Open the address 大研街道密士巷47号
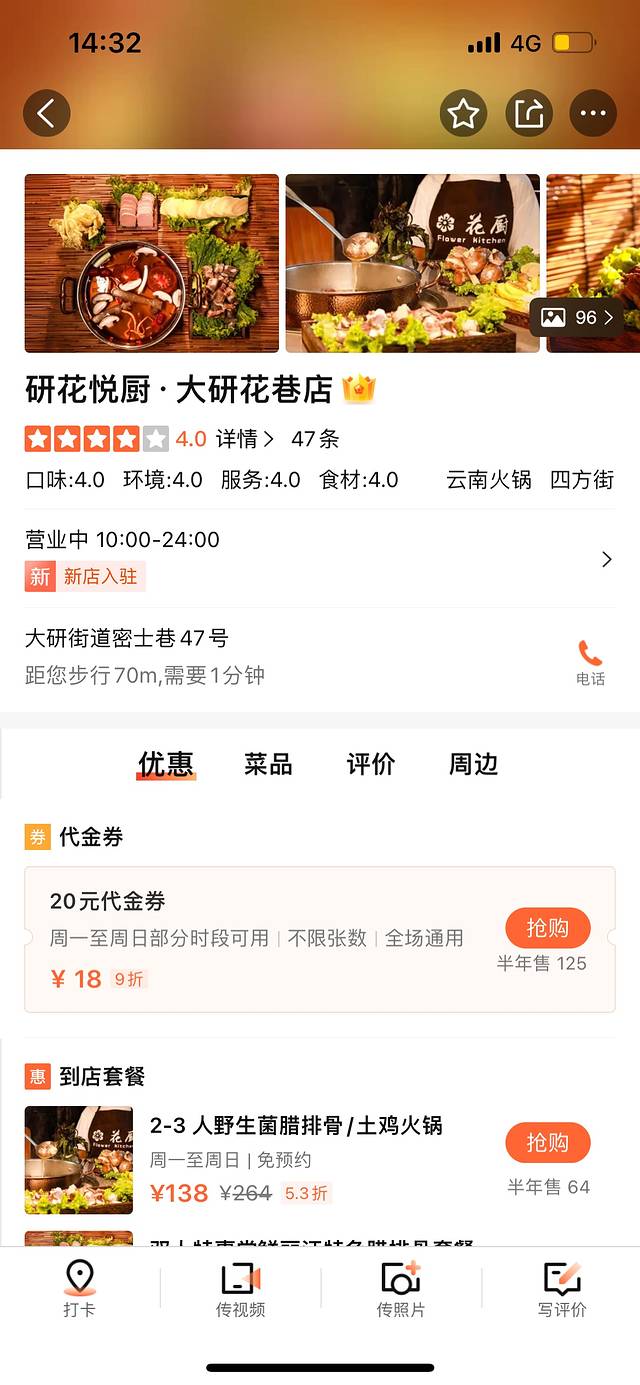Viewport: 640px width, 1385px height. pos(127,638)
